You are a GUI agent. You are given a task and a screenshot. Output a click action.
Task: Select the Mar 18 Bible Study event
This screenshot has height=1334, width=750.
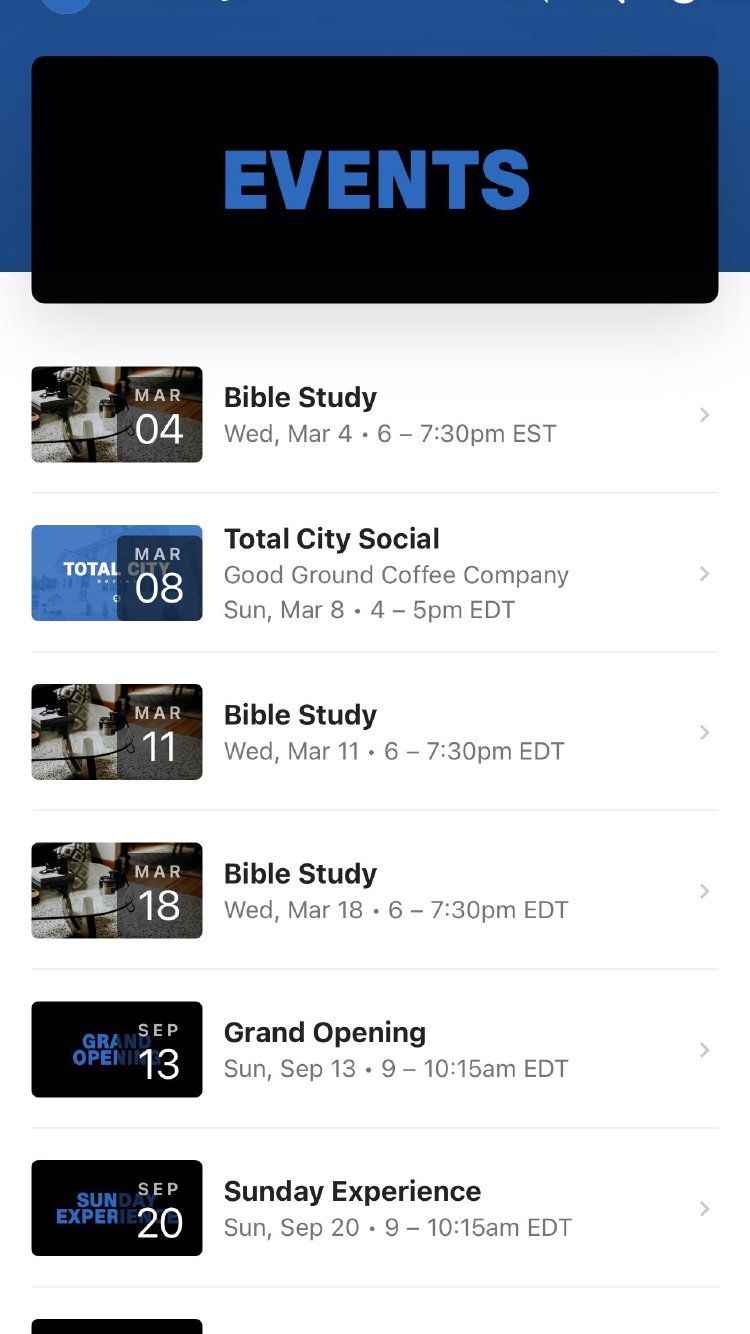[374, 891]
